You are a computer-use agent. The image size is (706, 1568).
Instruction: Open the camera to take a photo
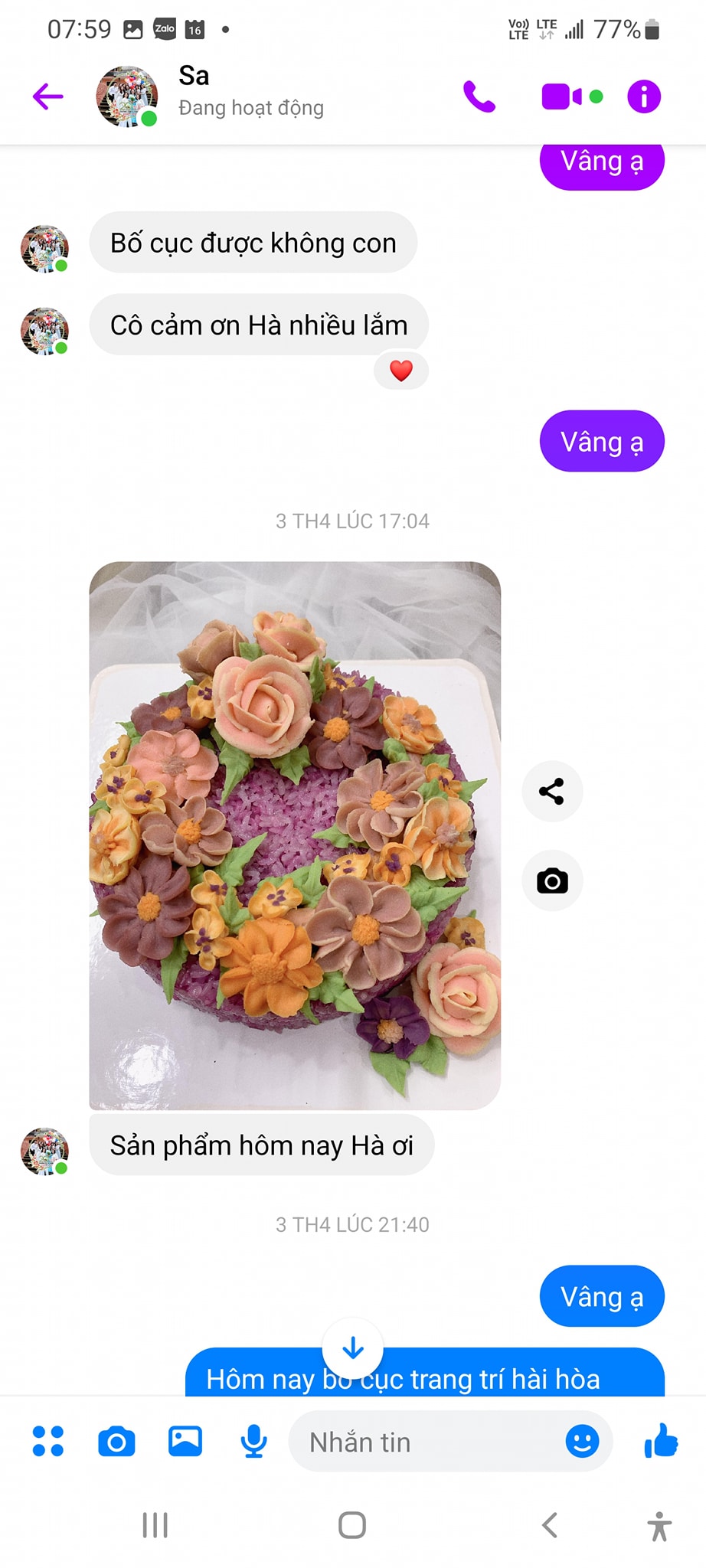116,1441
